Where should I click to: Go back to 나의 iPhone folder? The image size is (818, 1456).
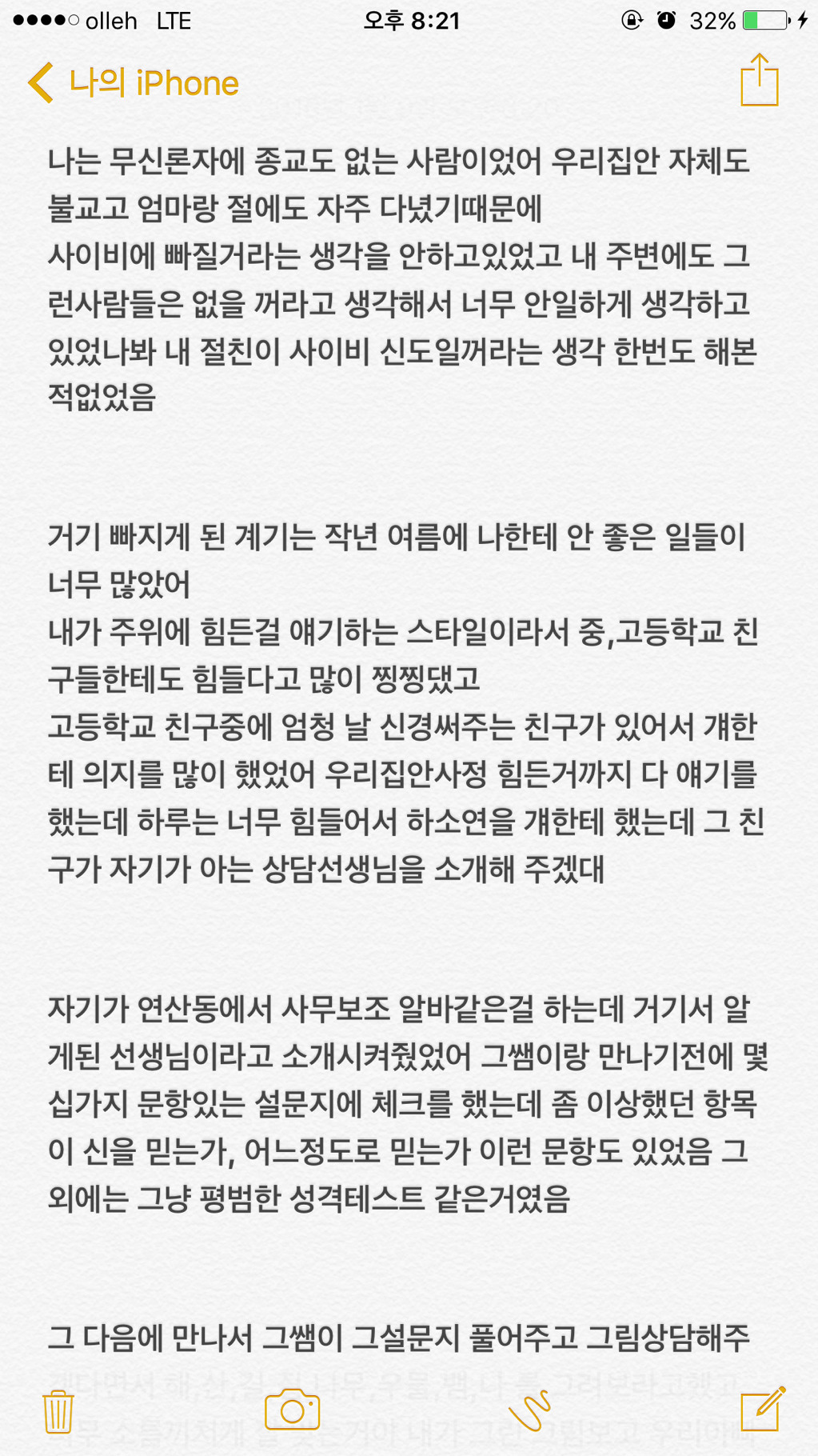point(133,83)
